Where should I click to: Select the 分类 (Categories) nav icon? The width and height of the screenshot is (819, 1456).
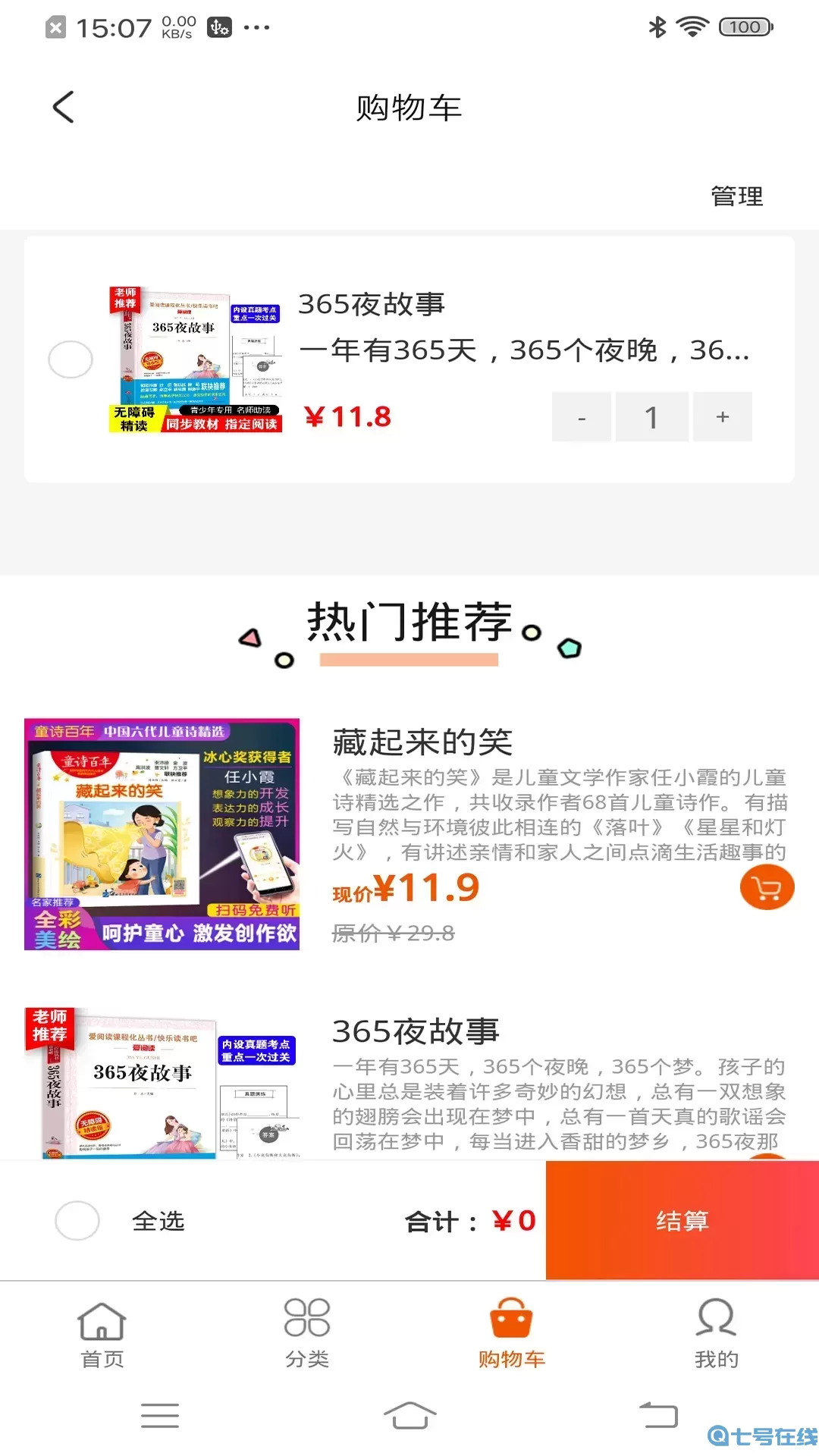[307, 1319]
